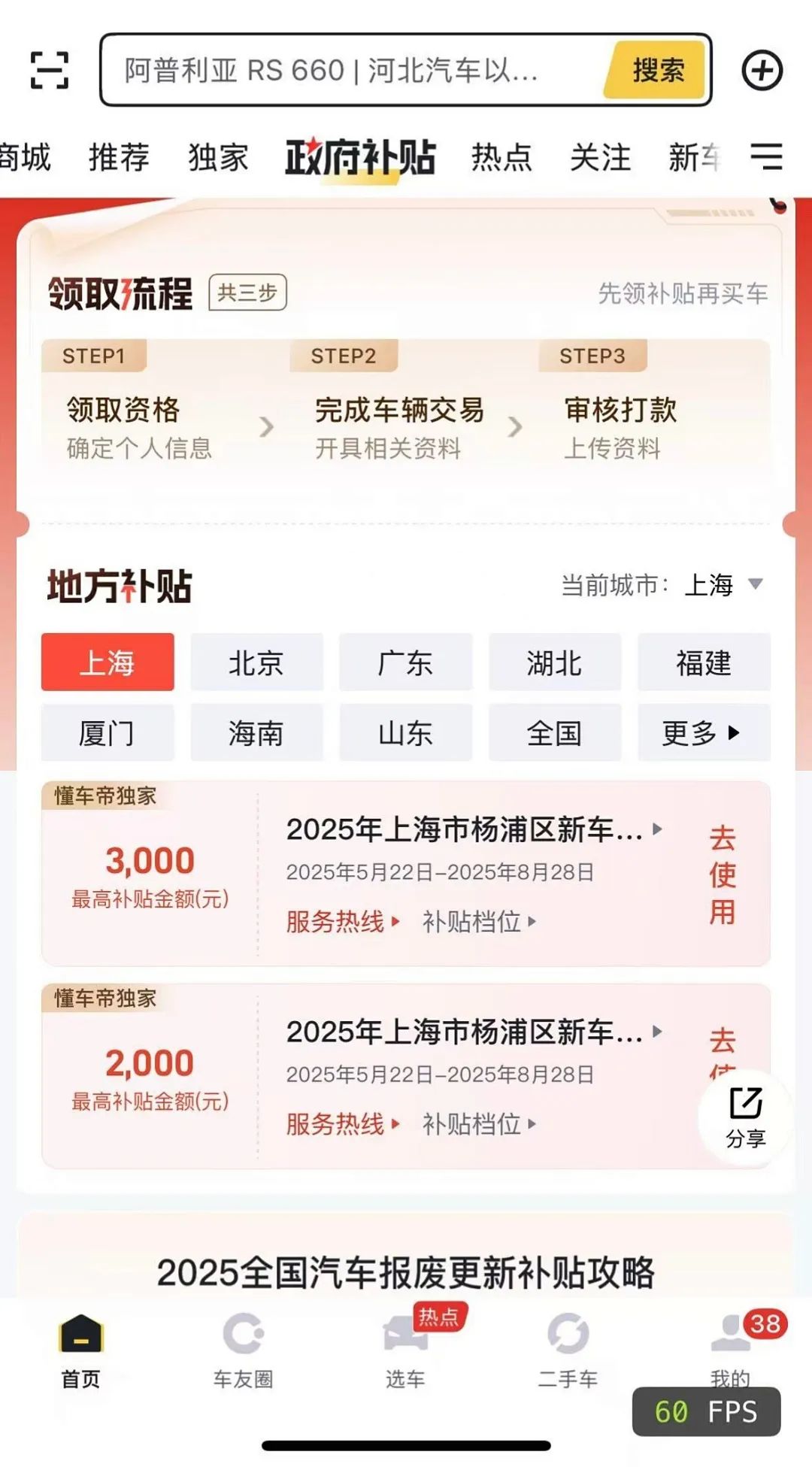Go to the 车友圈 tab
Screen dimensions: 812x1467
tap(243, 1350)
